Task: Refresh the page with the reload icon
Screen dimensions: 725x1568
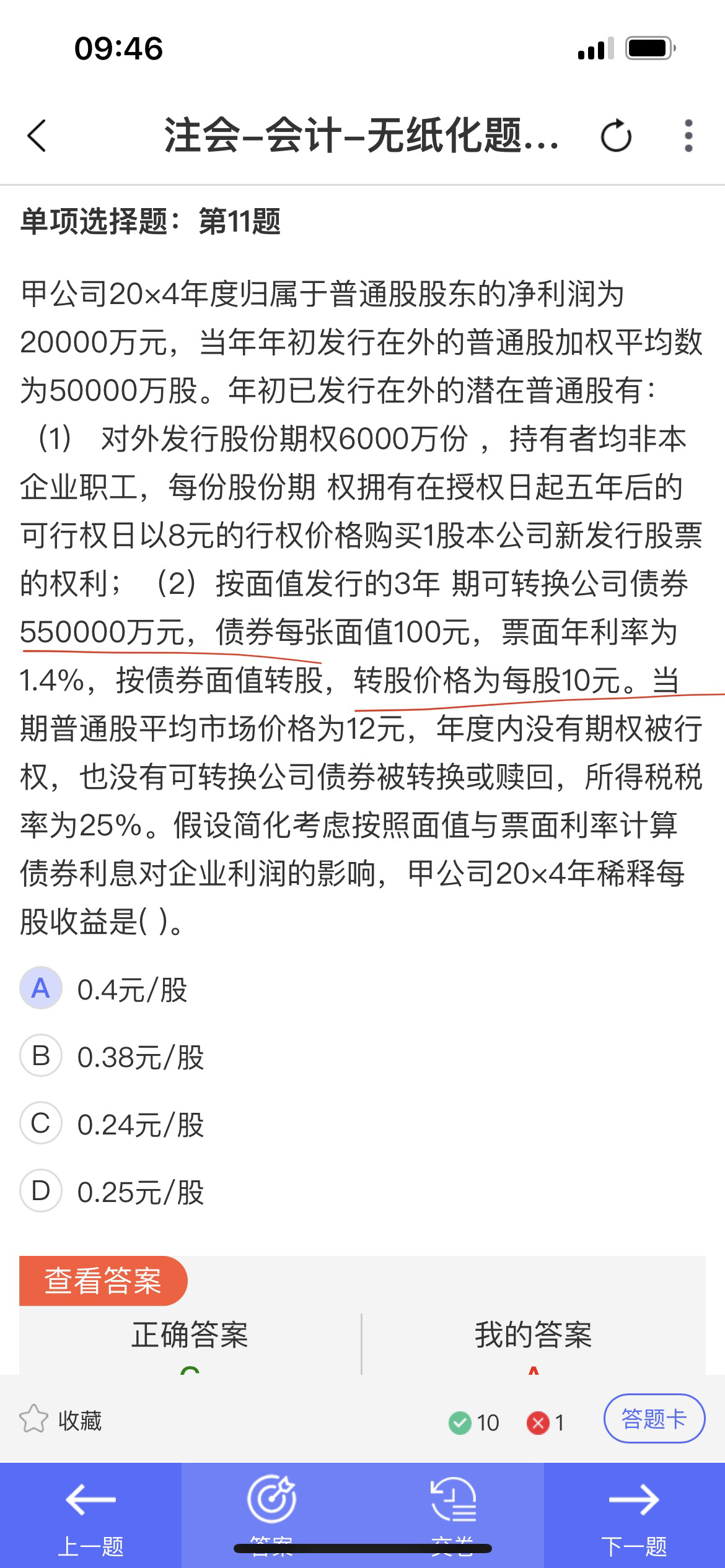Action: (616, 136)
